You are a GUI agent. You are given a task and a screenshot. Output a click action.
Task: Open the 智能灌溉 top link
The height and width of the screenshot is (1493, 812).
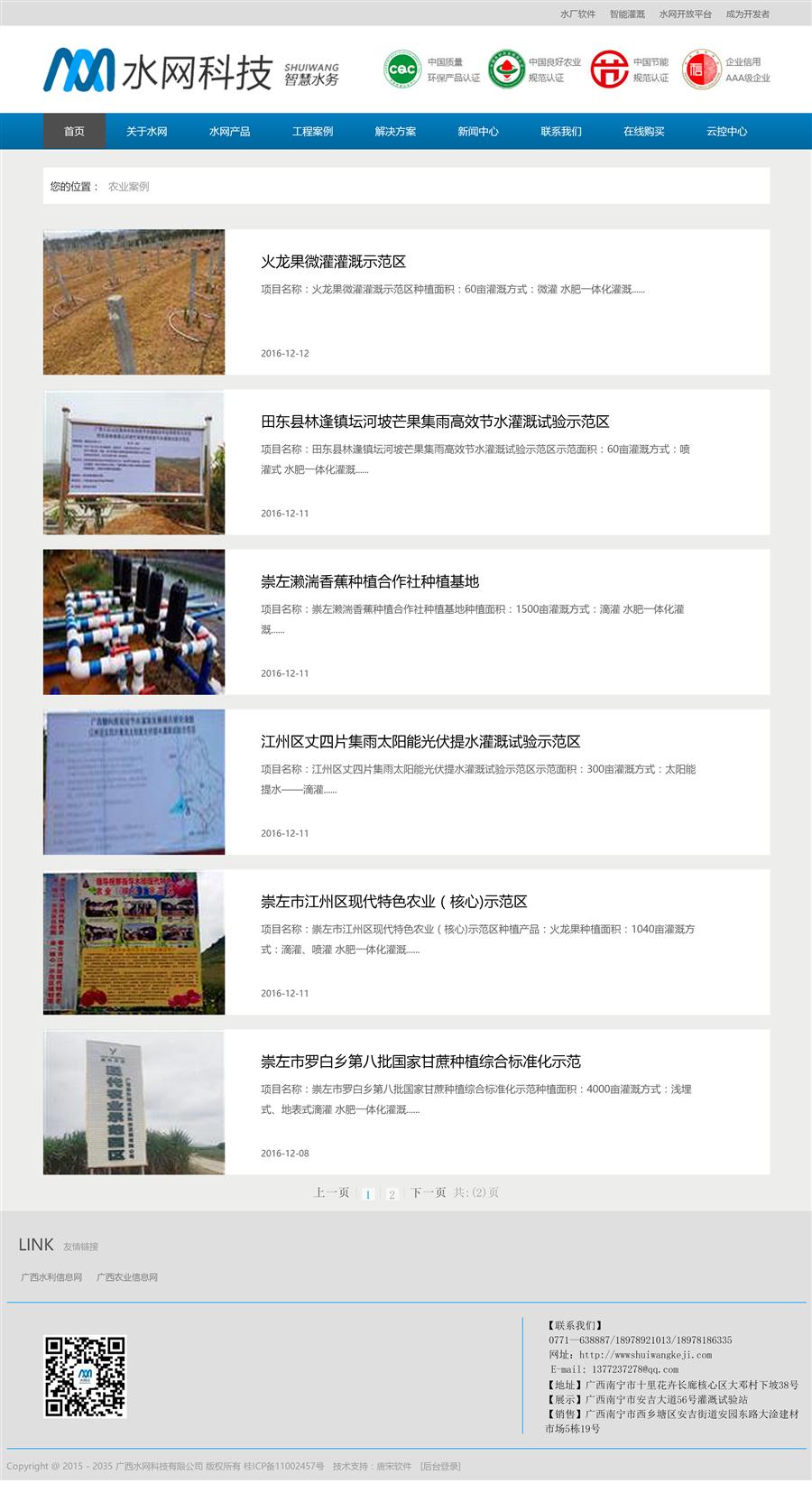coord(627,14)
